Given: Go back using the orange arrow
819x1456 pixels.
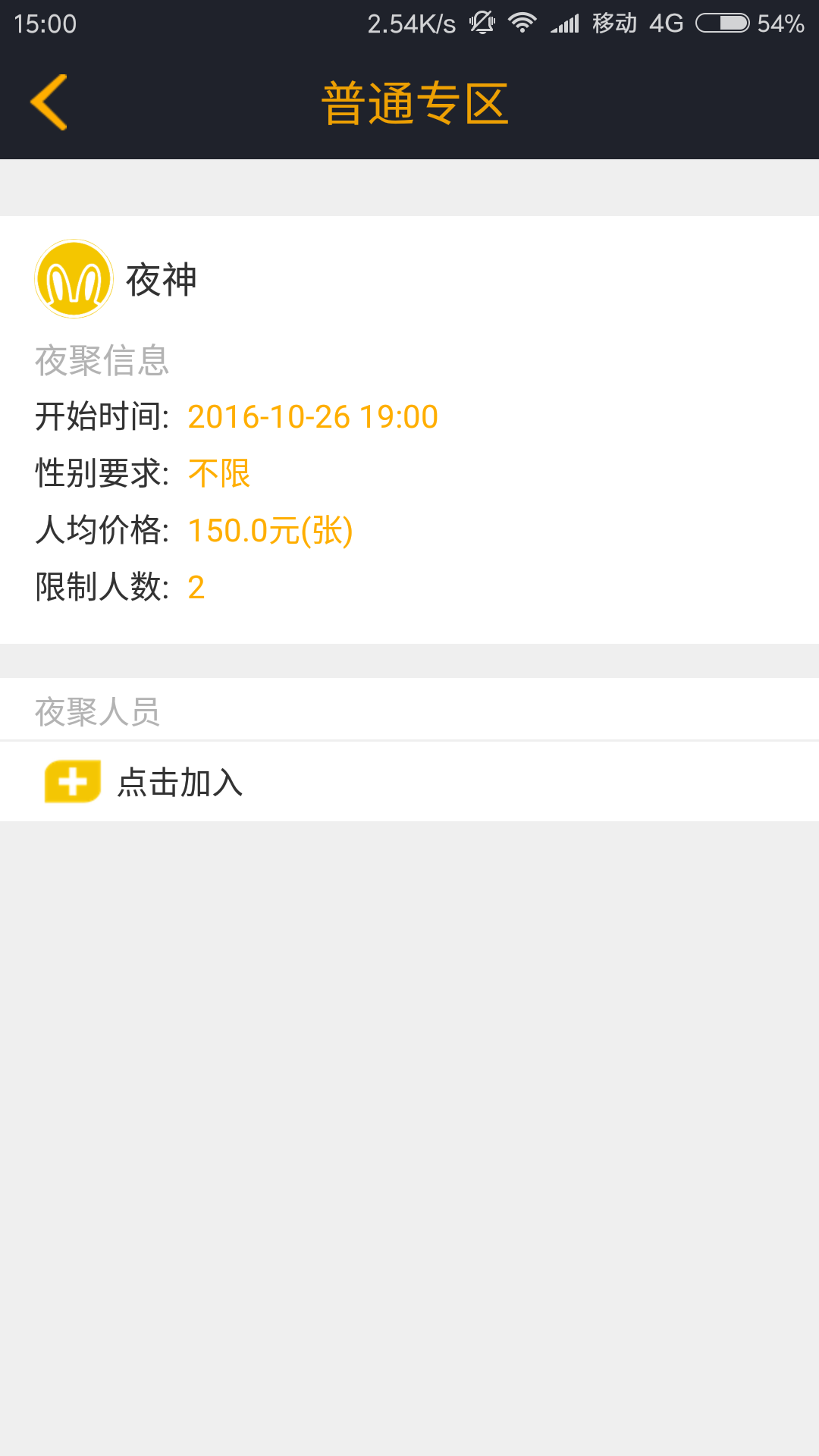Looking at the screenshot, I should tap(49, 102).
